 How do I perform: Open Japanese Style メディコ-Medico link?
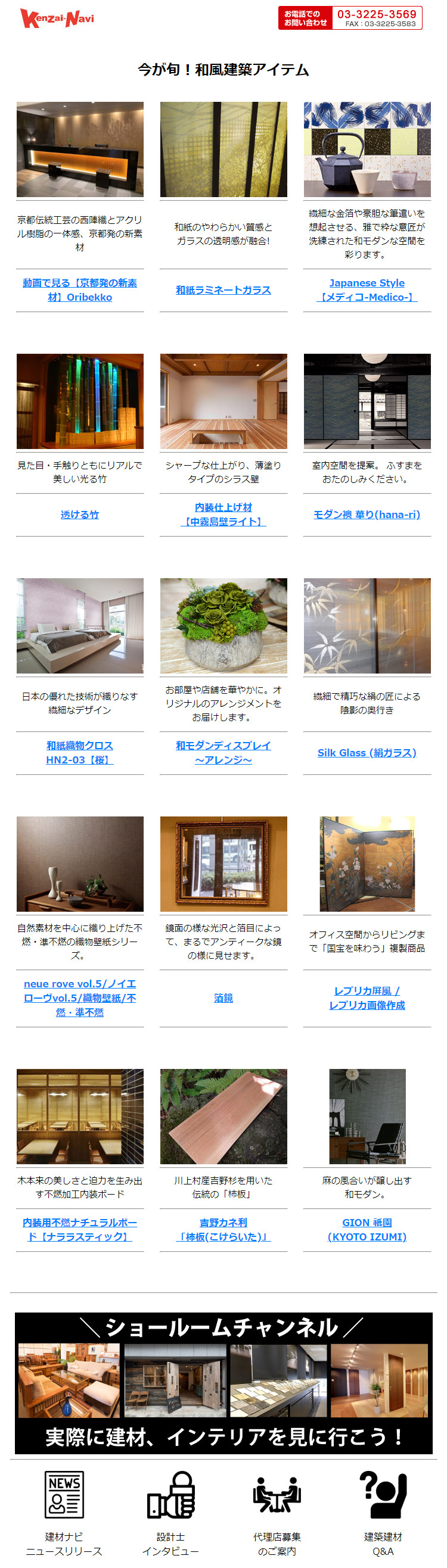(x=367, y=291)
